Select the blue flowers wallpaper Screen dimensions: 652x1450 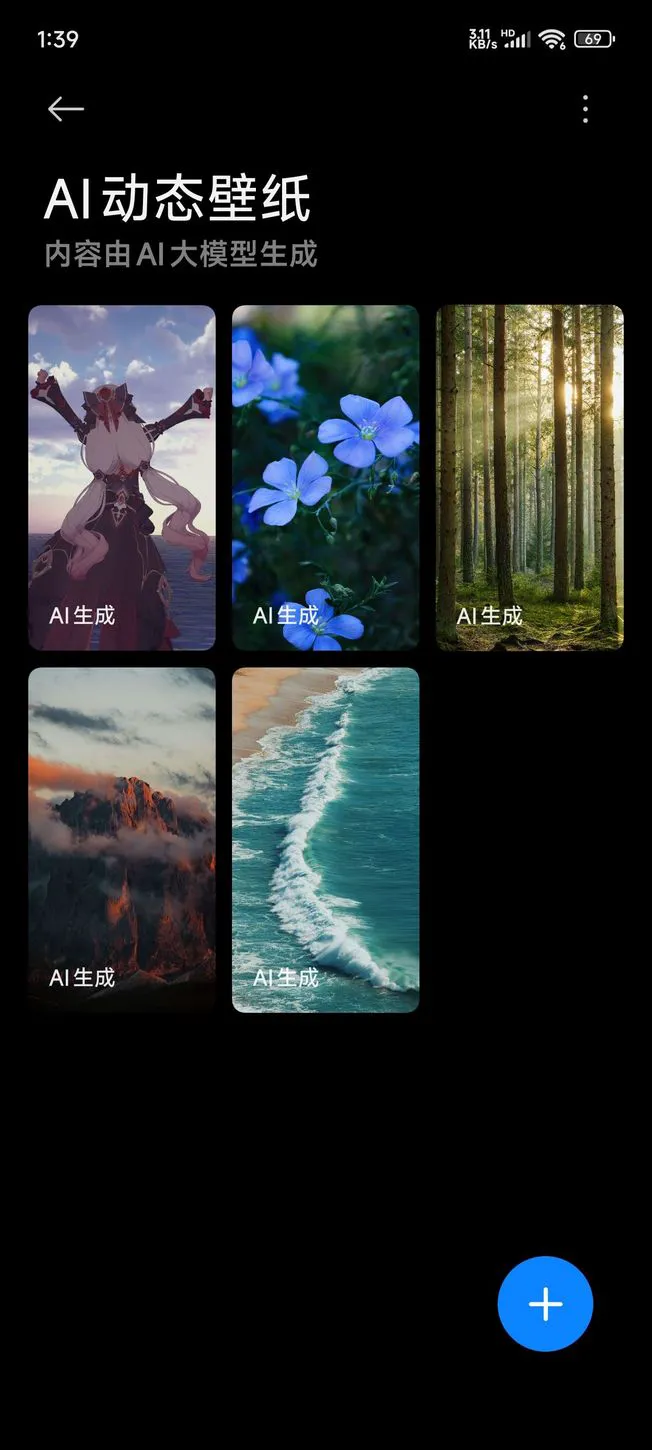325,477
